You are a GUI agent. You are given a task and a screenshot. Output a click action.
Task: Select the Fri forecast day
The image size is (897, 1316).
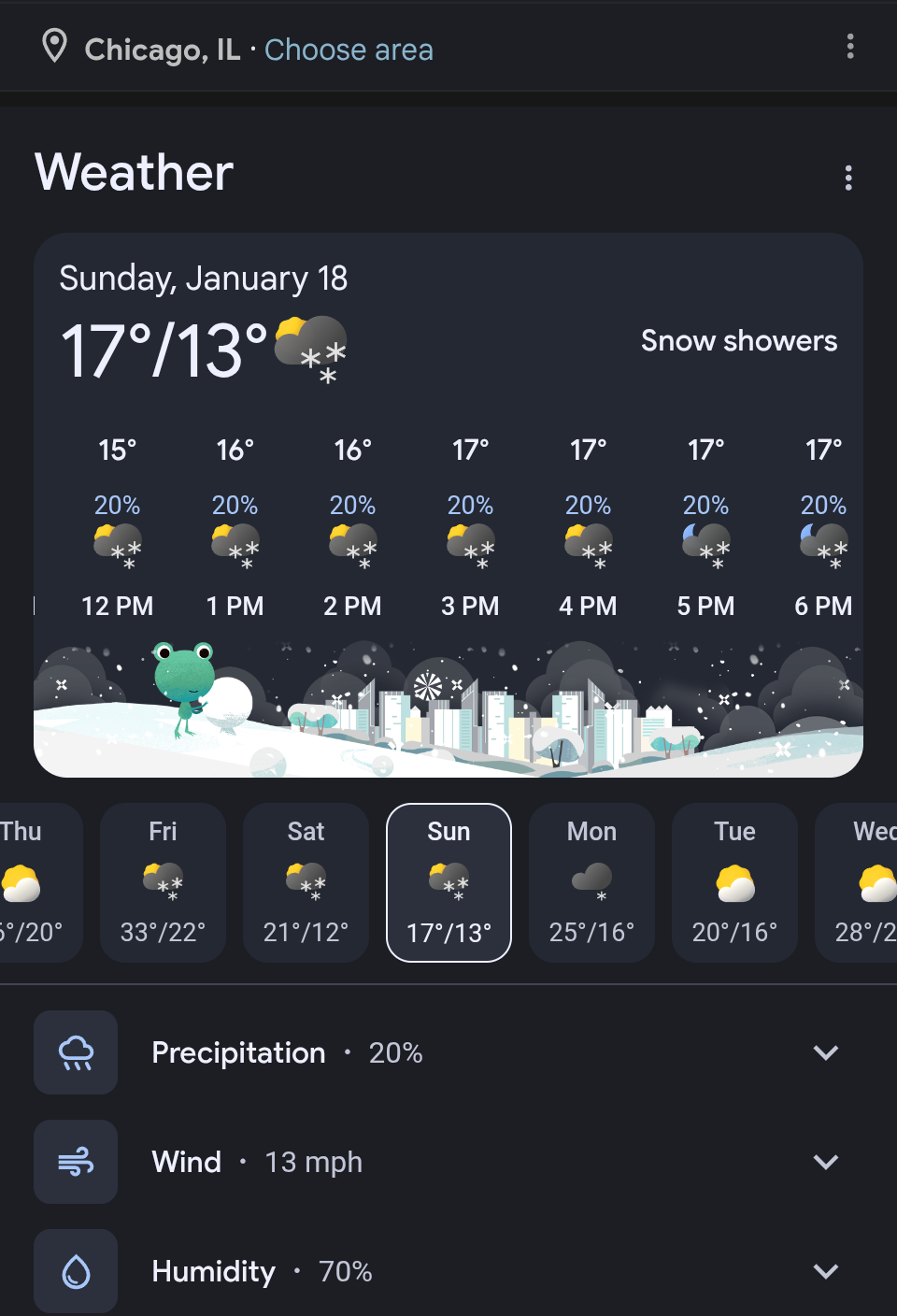[x=163, y=882]
